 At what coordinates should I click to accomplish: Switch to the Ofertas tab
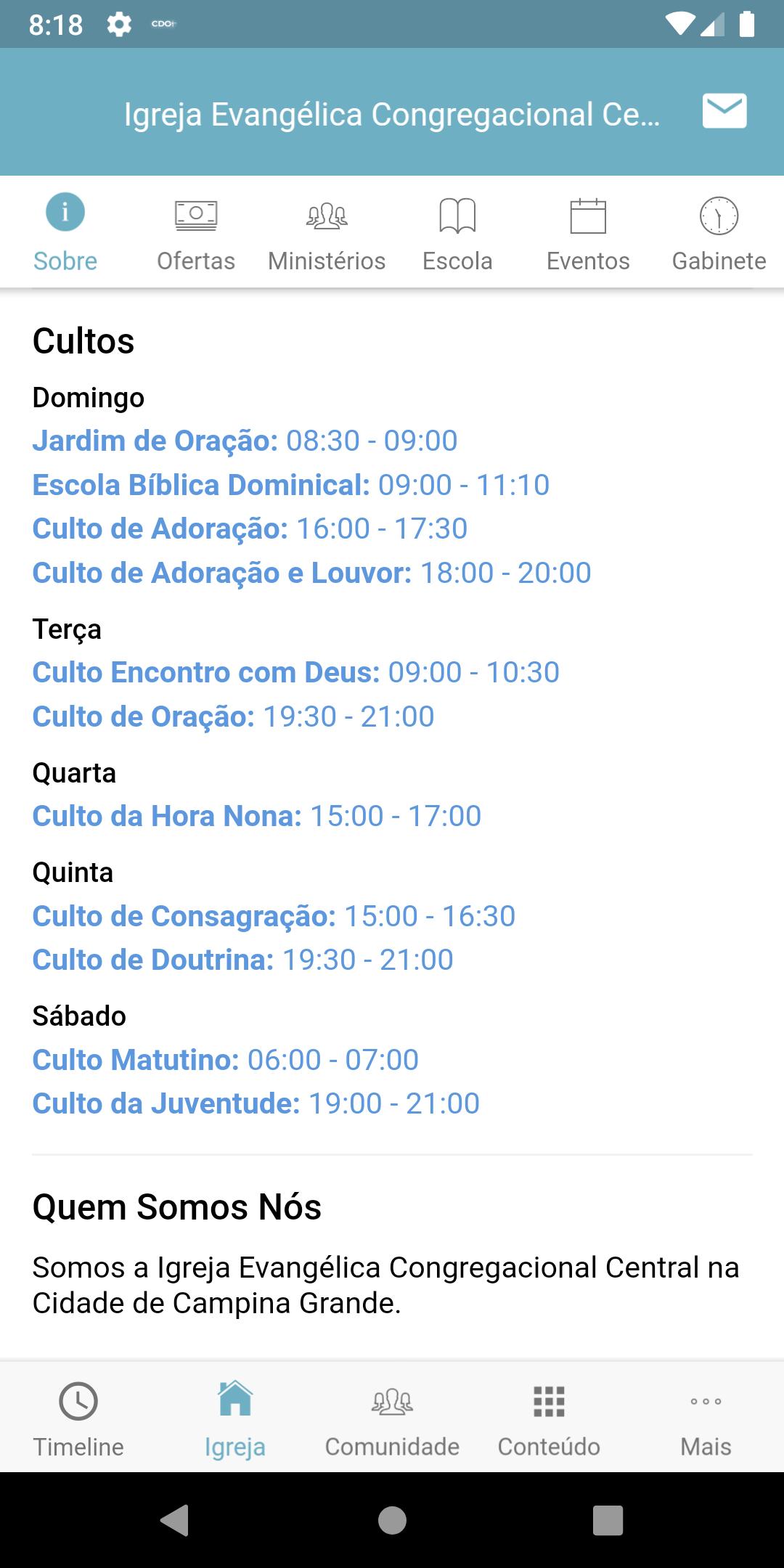pyautogui.click(x=196, y=233)
